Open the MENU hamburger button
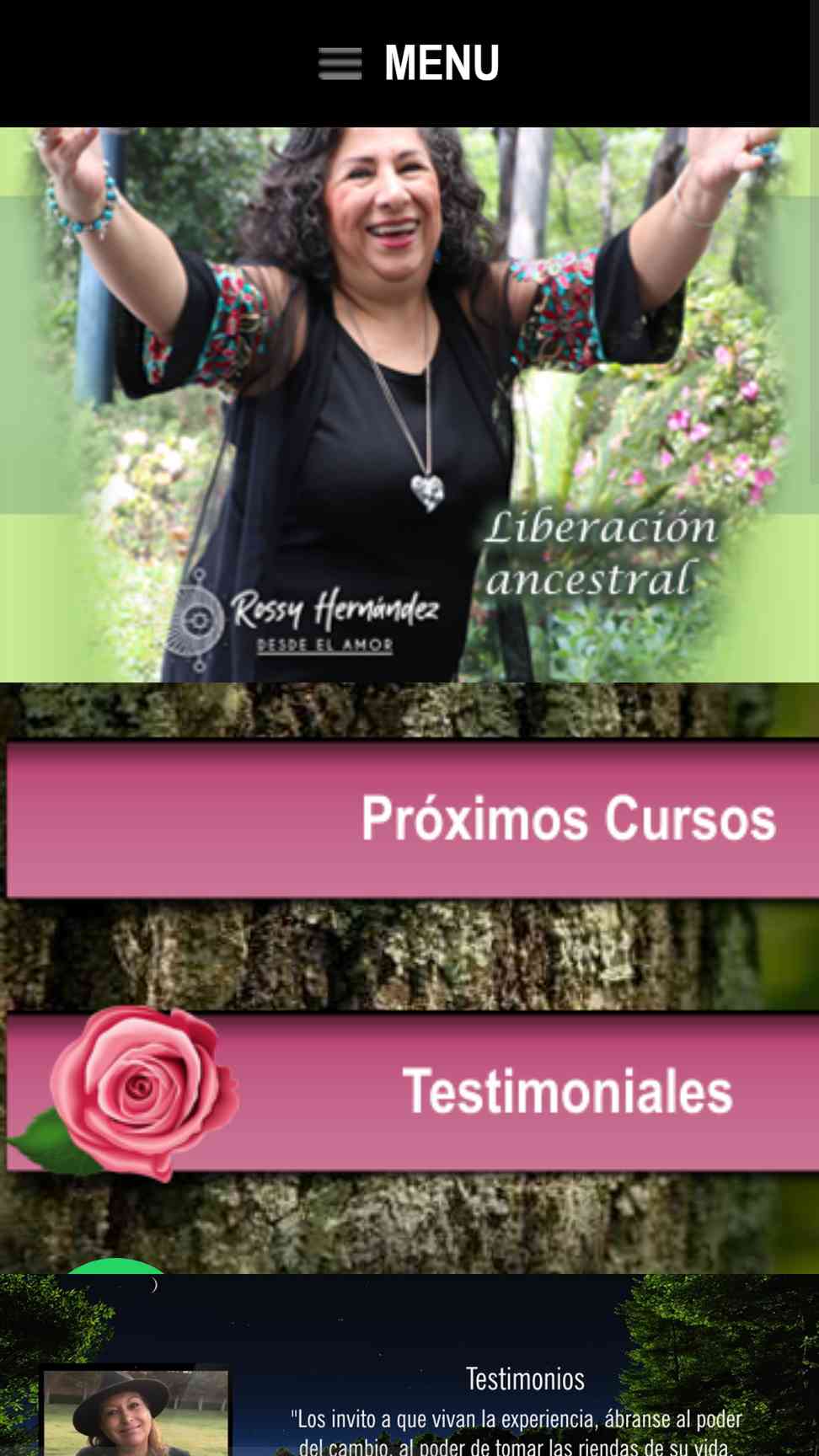819x1456 pixels. click(x=409, y=63)
